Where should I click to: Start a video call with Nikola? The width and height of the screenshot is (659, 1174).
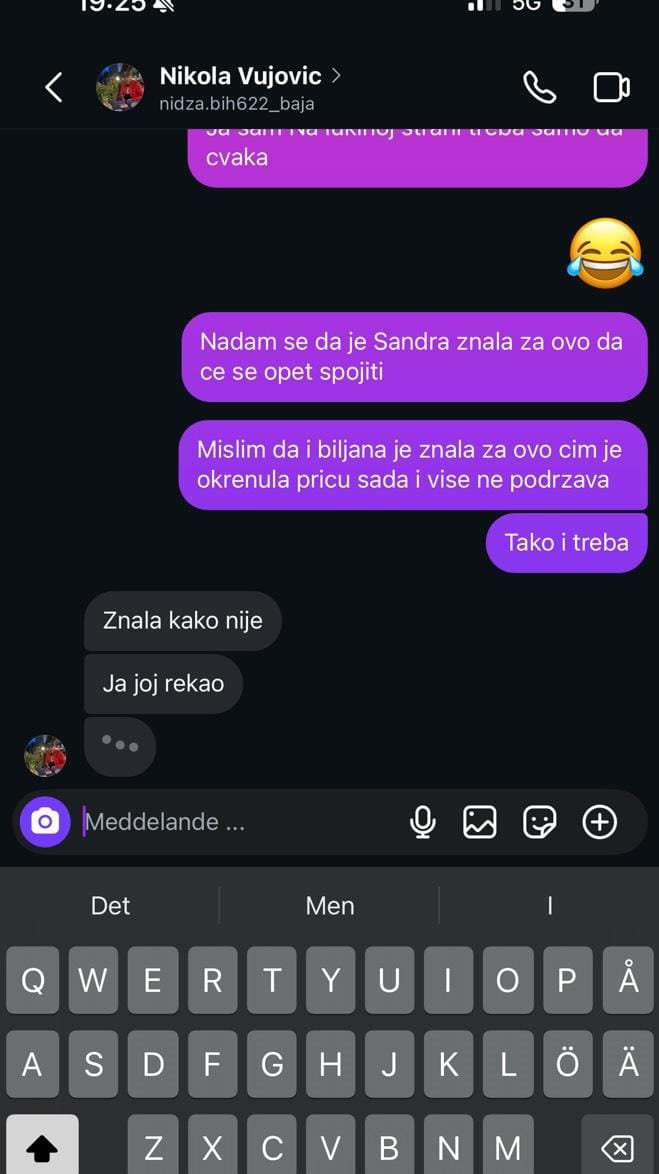tap(611, 87)
